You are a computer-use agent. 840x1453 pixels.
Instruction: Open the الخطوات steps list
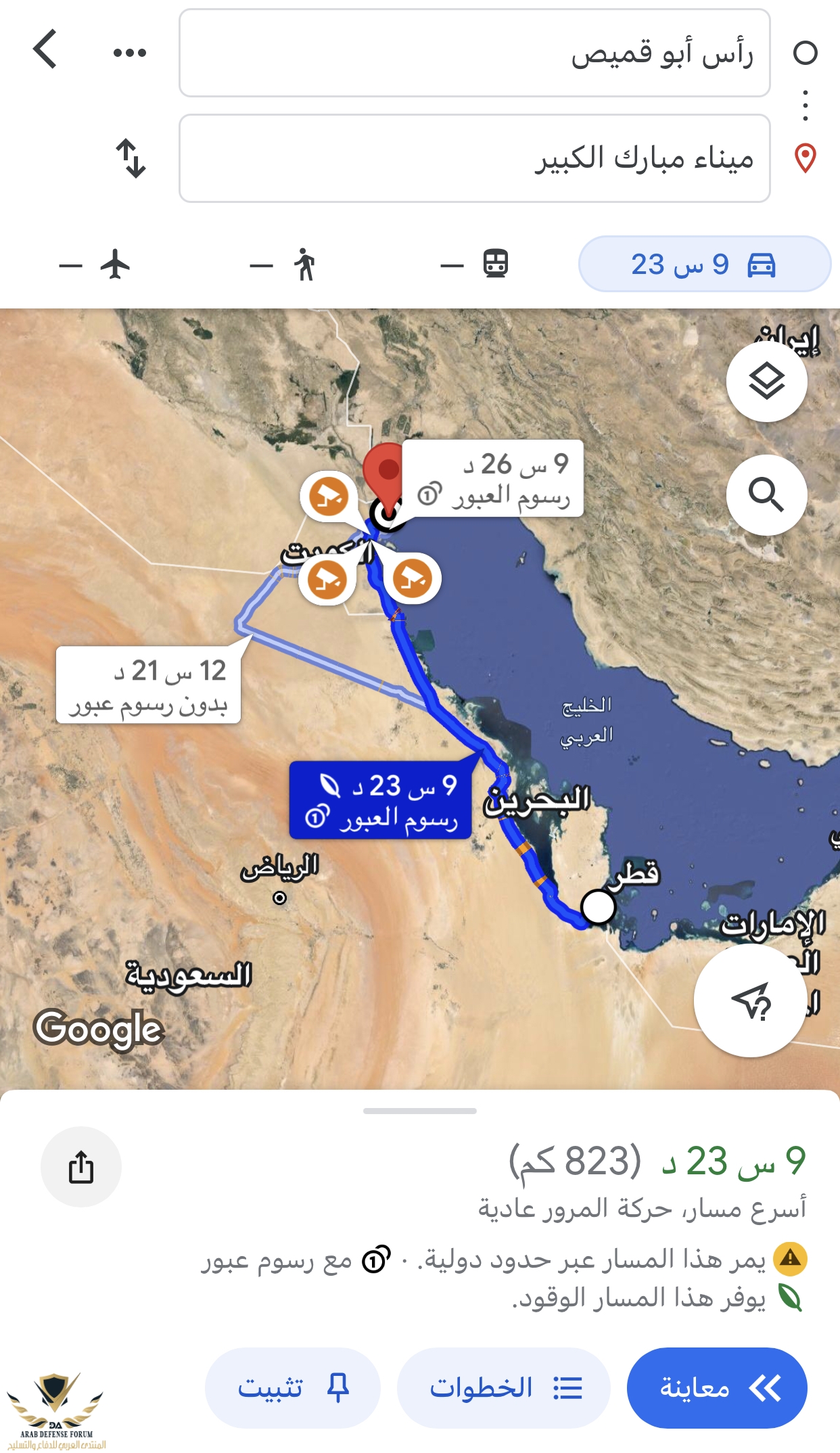(504, 1388)
